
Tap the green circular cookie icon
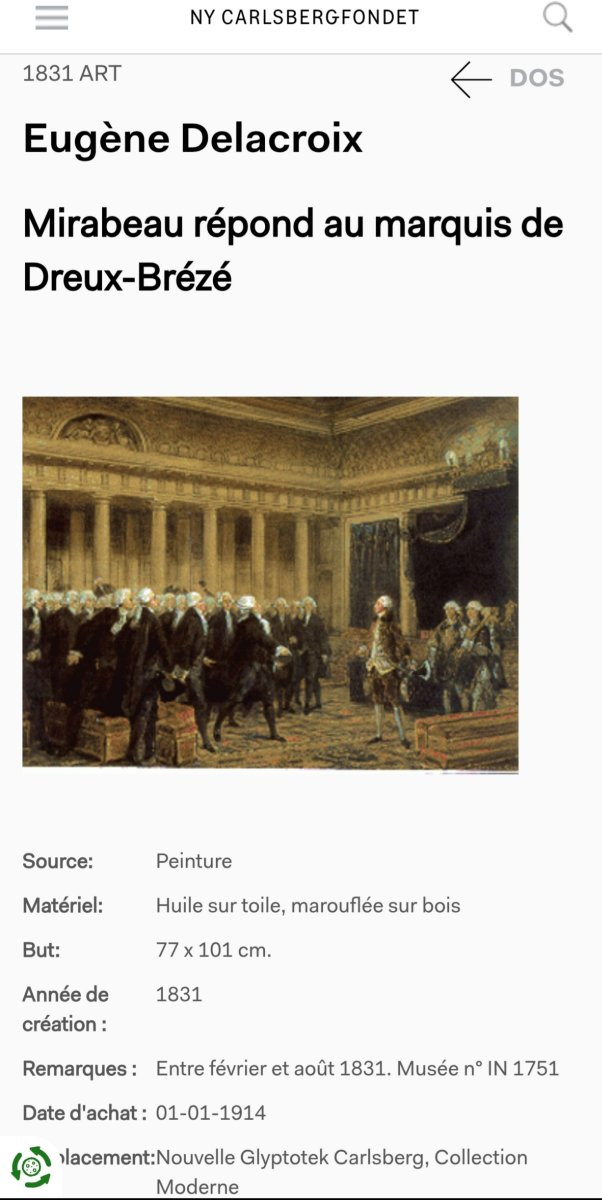point(31,1166)
